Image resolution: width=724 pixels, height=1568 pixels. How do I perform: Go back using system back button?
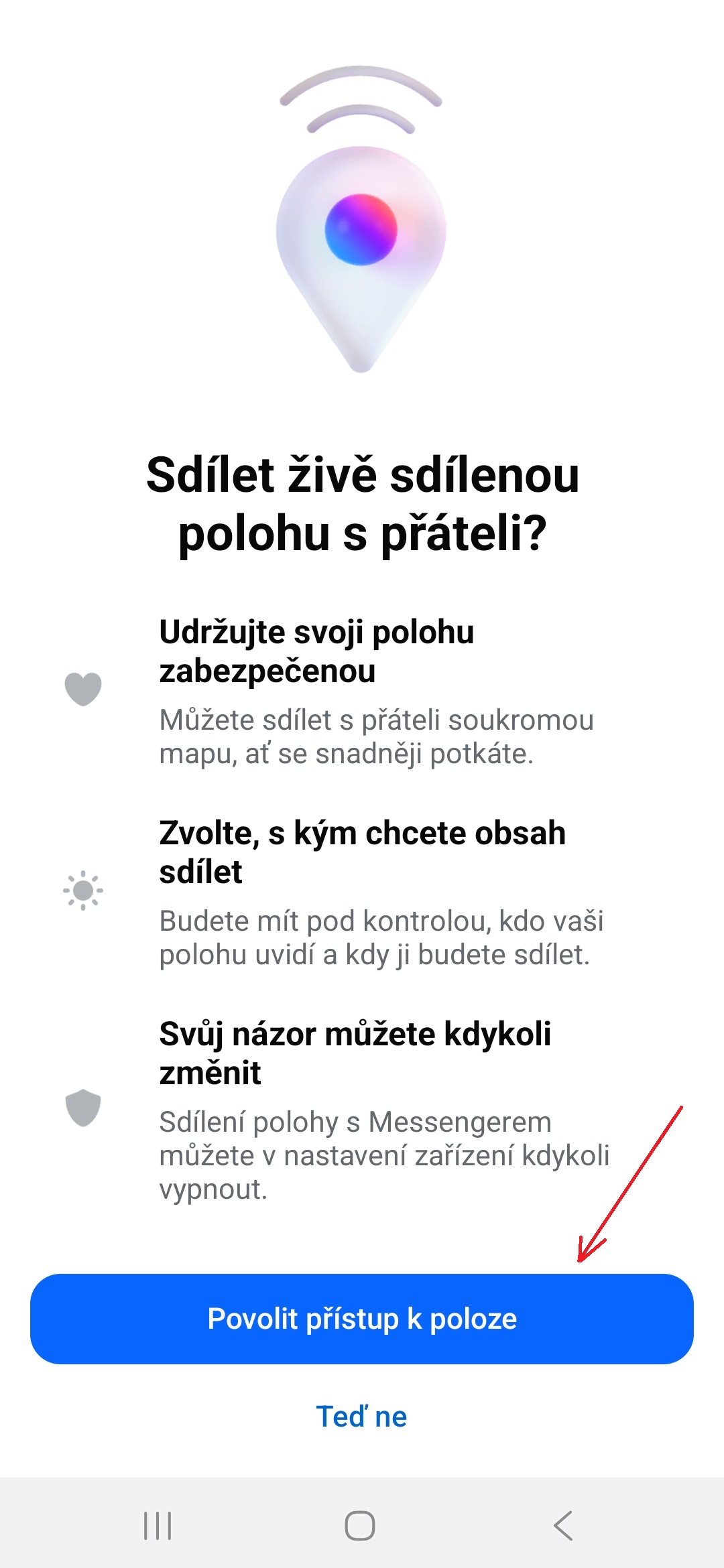pyautogui.click(x=563, y=1526)
